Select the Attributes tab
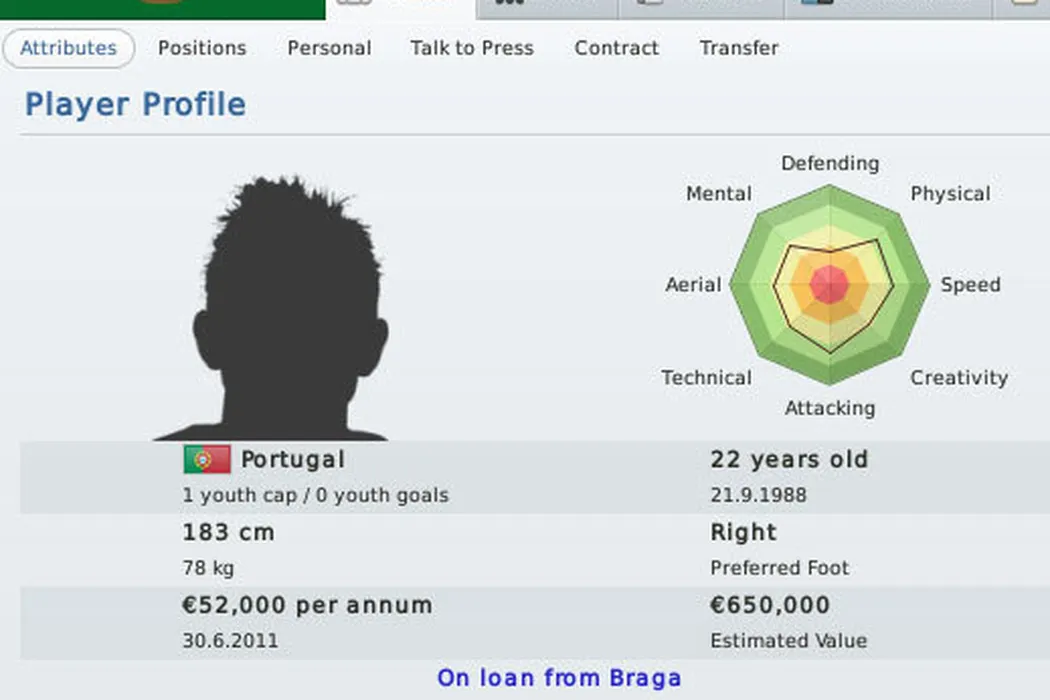Viewport: 1050px width, 700px height. point(68,48)
